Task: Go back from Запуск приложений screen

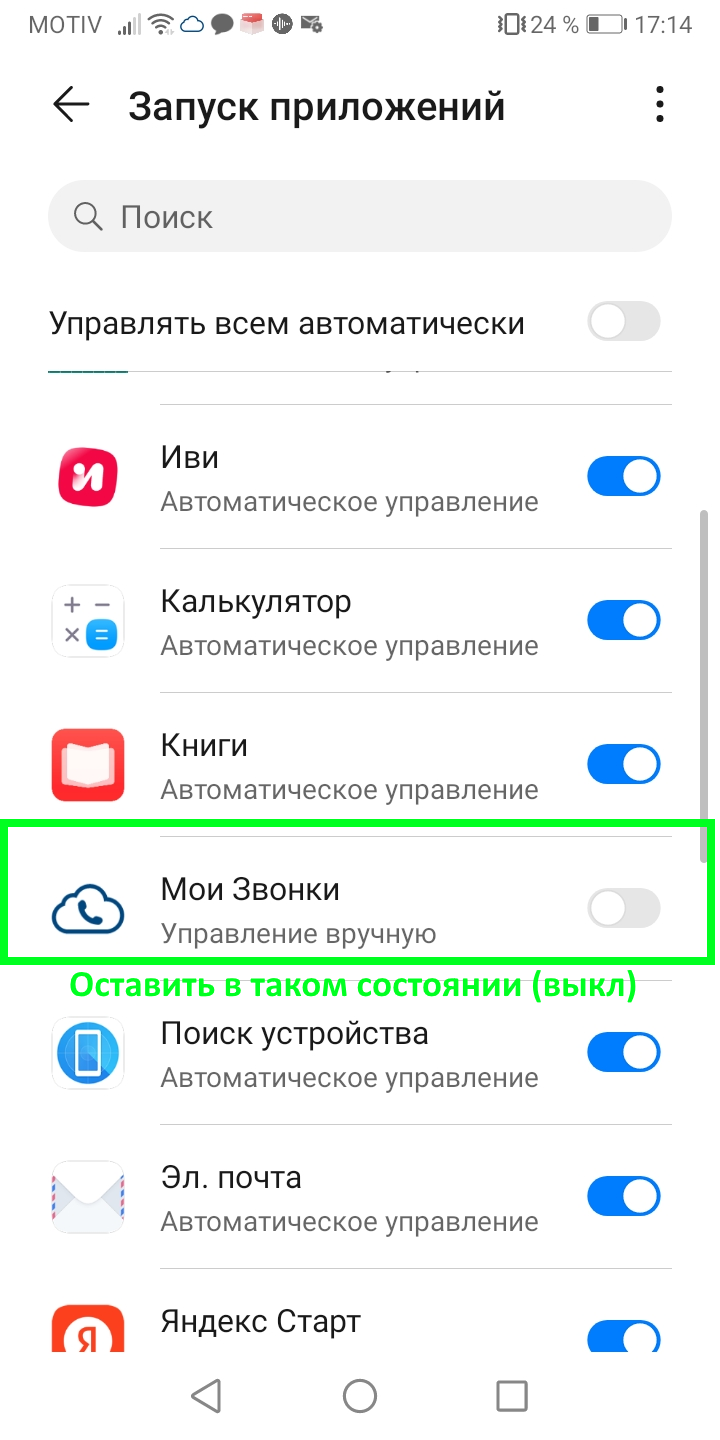Action: 71,105
